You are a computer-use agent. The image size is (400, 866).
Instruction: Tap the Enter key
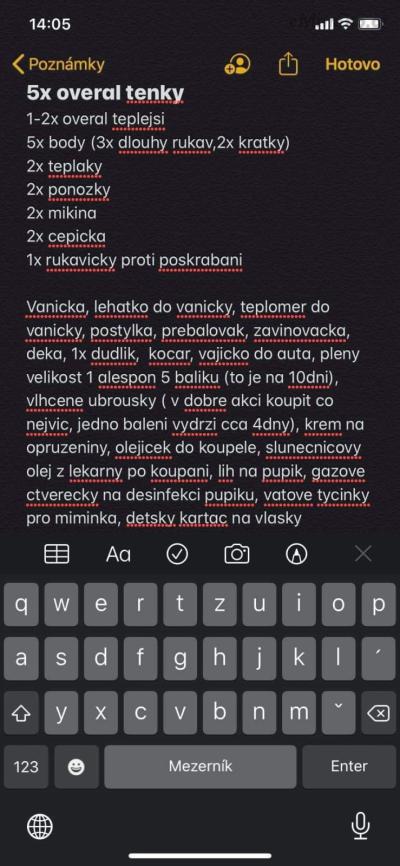[x=349, y=767]
